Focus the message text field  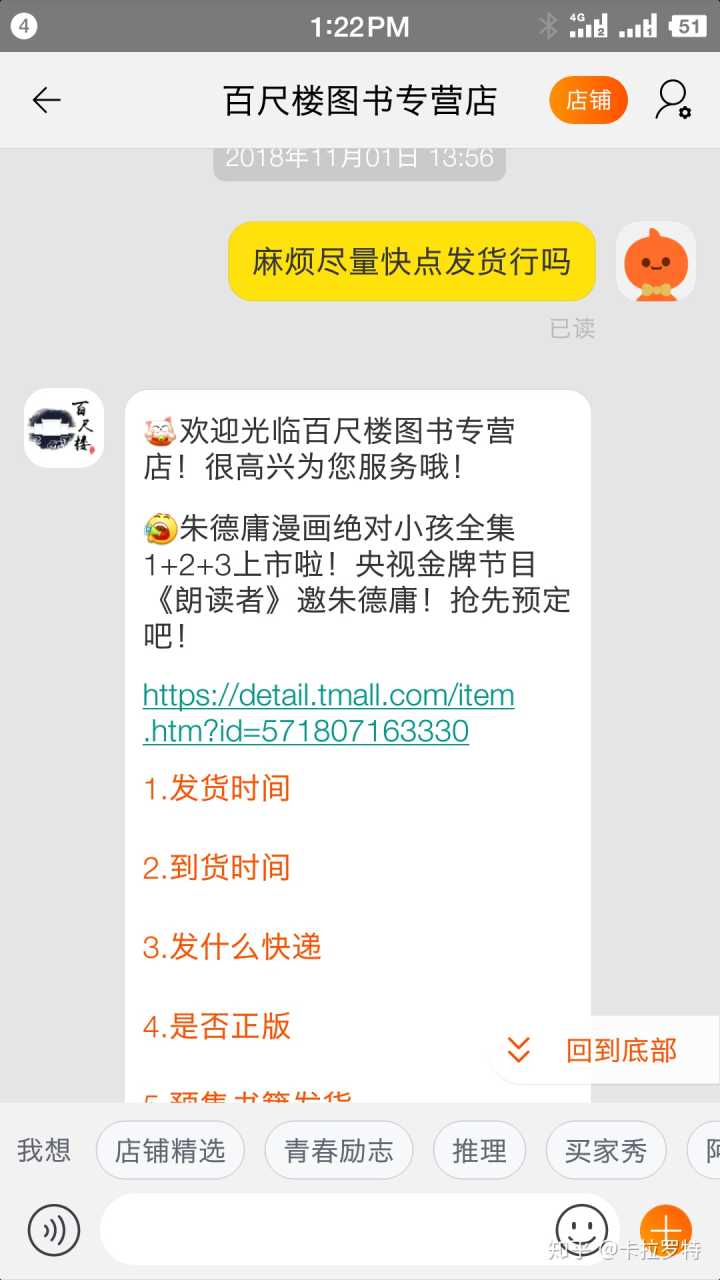[320, 1230]
